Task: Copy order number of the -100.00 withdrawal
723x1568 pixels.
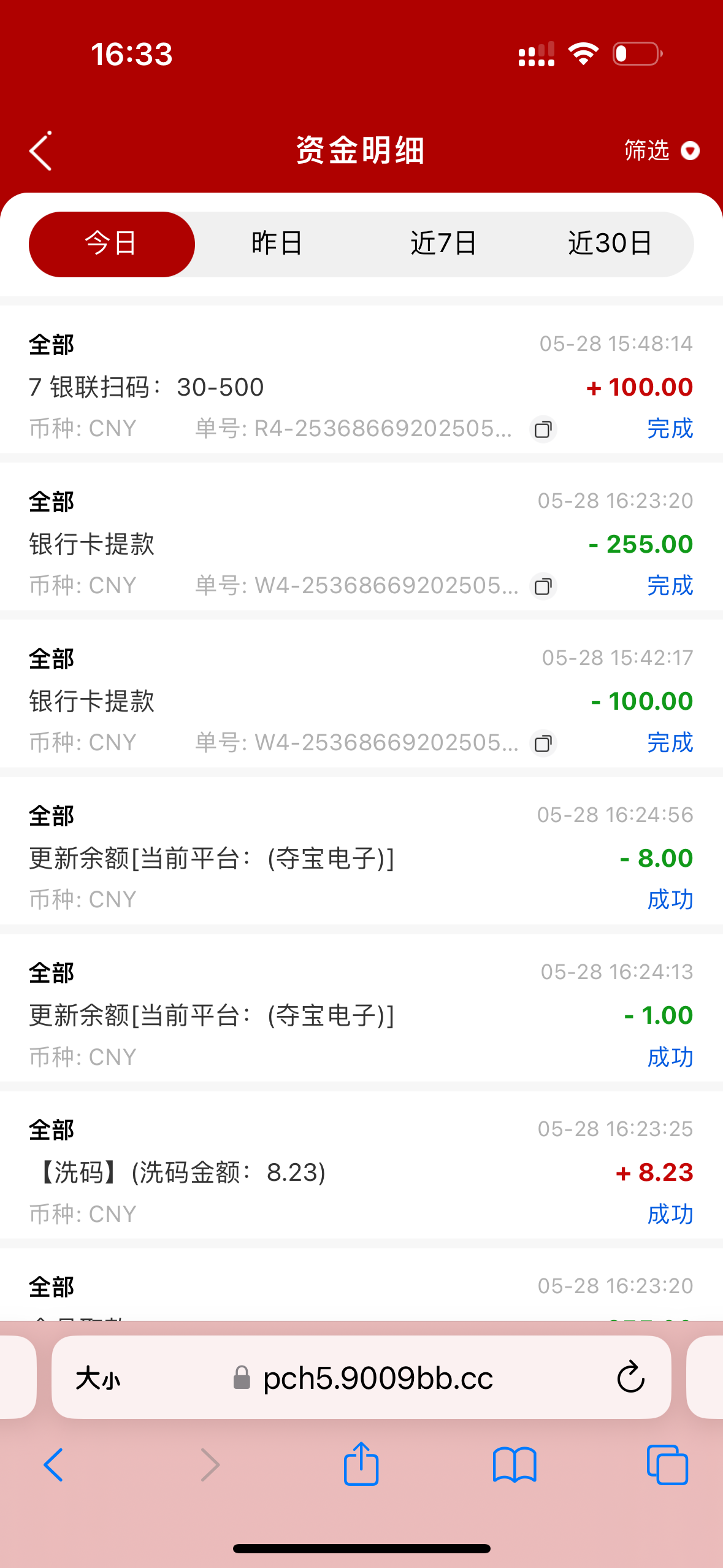Action: tap(543, 743)
